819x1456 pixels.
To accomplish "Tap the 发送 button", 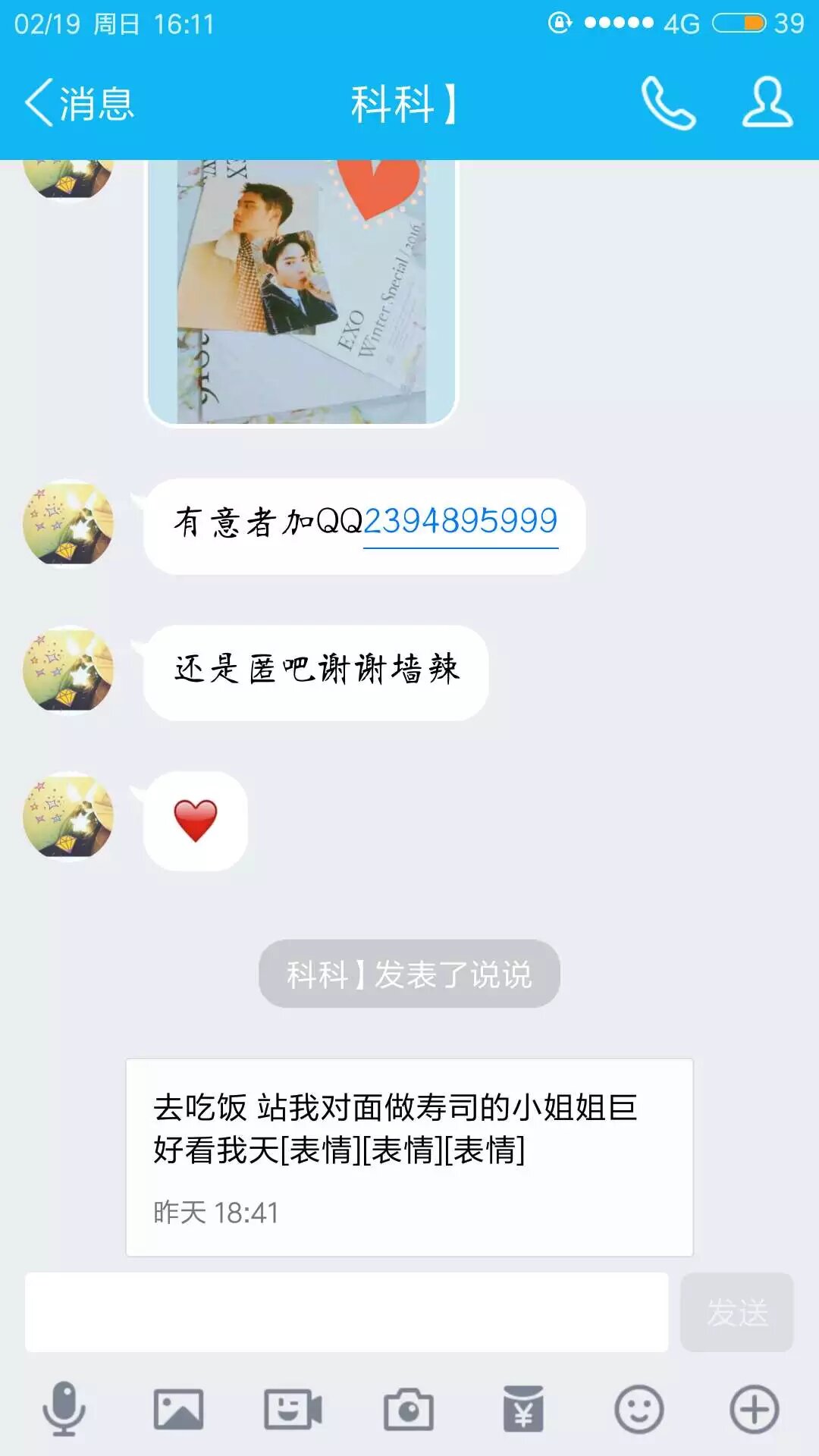I will click(737, 1313).
